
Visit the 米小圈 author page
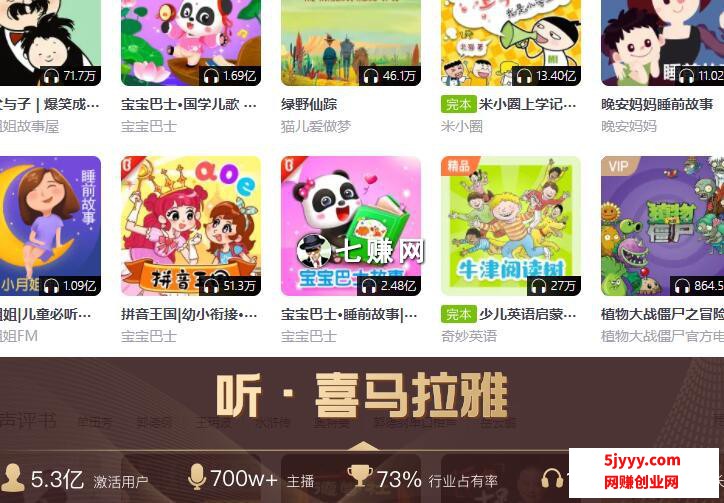[462, 126]
